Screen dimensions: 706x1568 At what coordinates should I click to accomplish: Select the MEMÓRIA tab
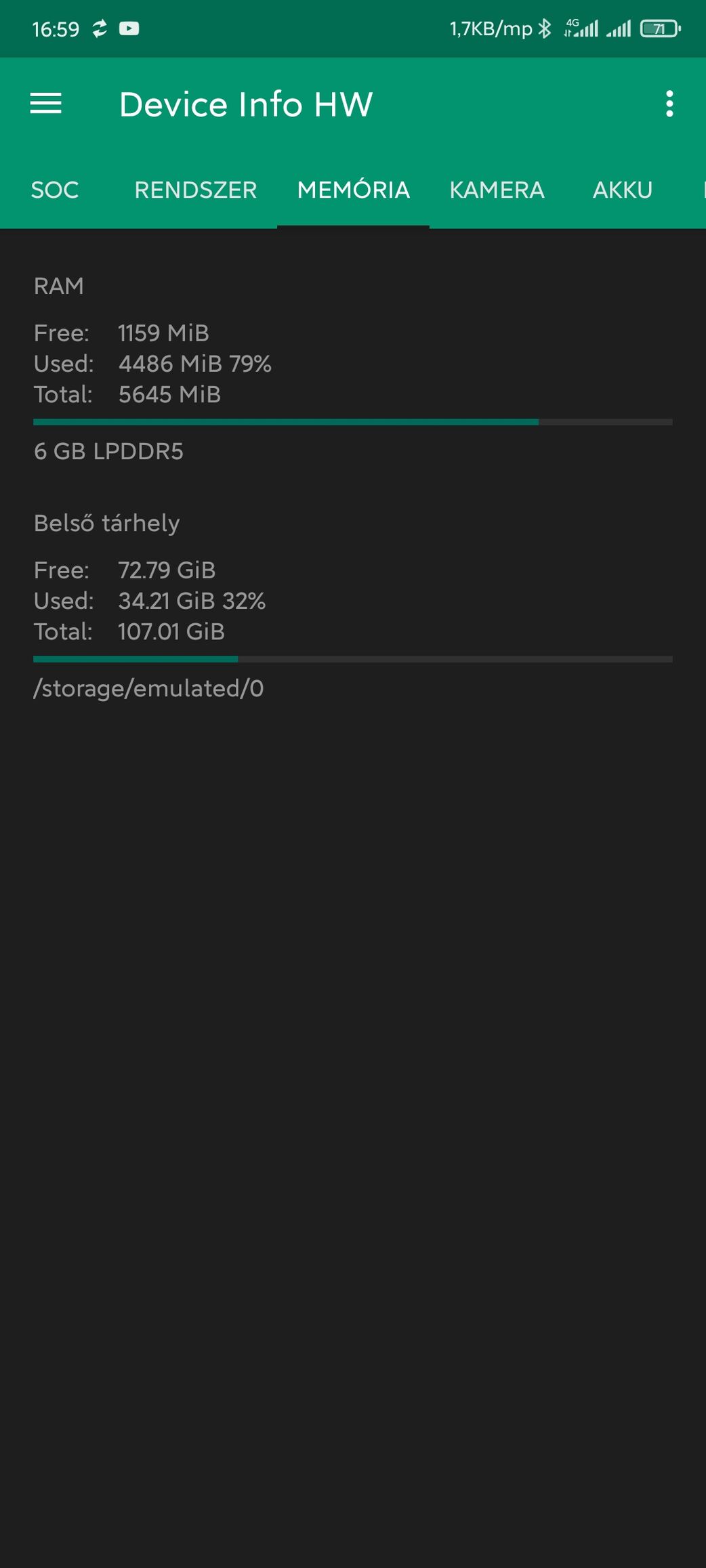(353, 190)
